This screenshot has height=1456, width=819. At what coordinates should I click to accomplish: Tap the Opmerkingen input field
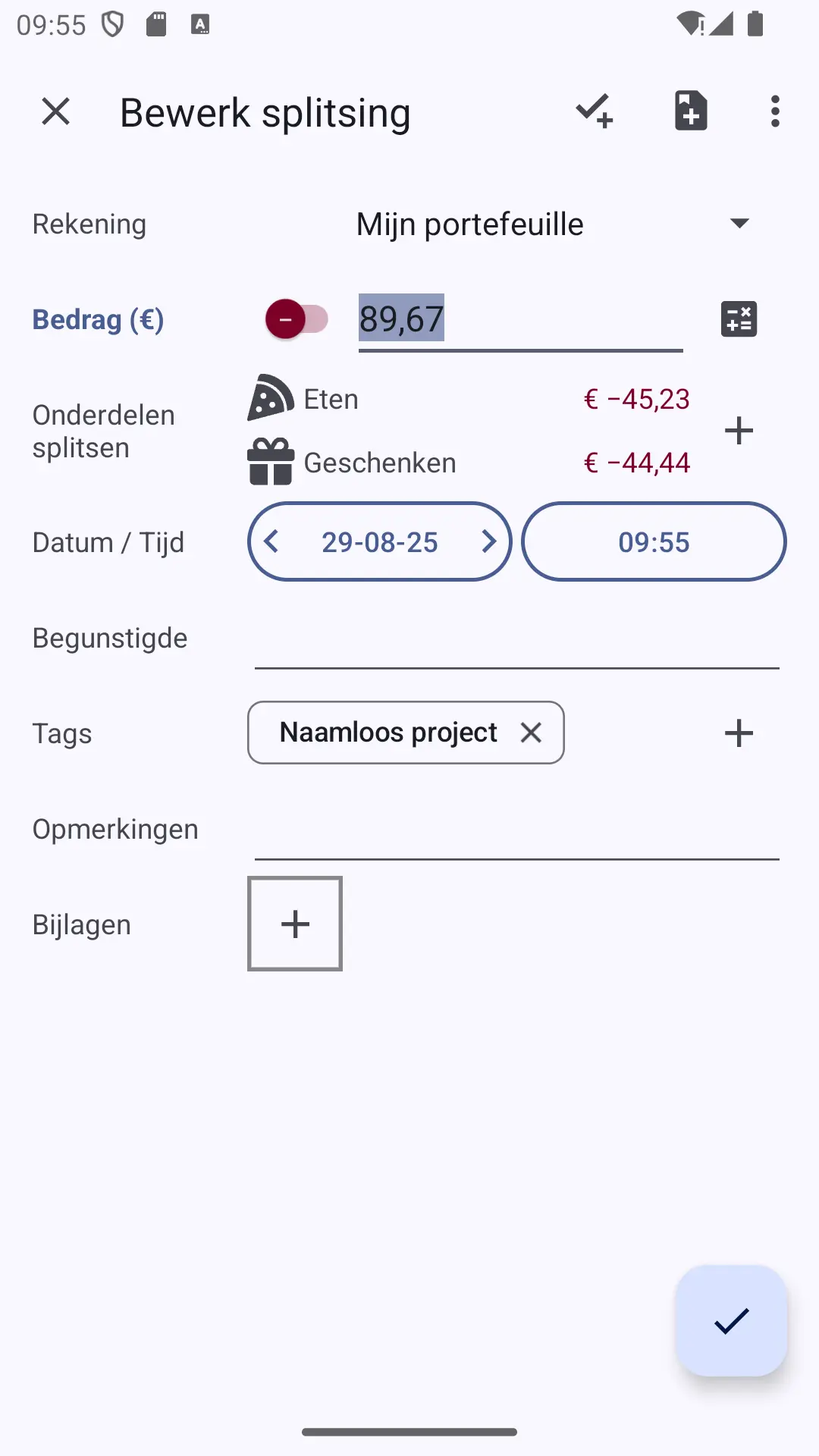point(517,830)
